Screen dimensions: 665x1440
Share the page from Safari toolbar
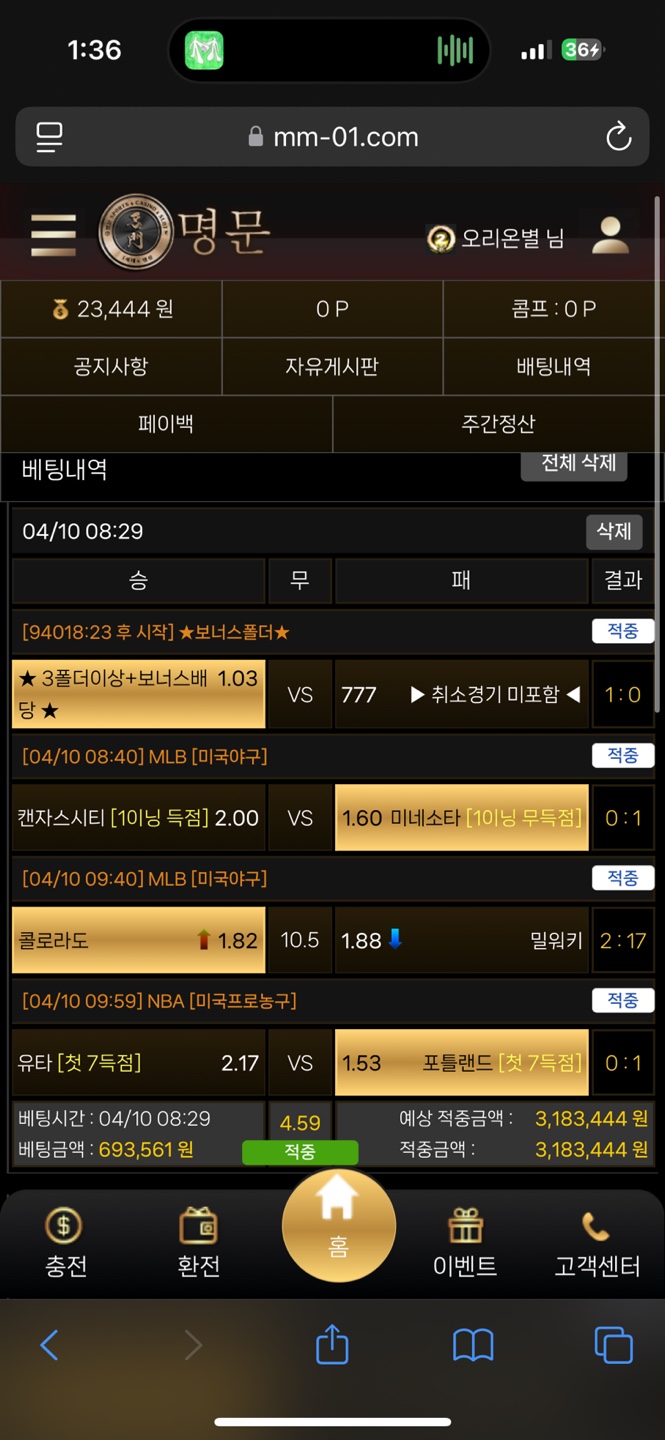(332, 1344)
